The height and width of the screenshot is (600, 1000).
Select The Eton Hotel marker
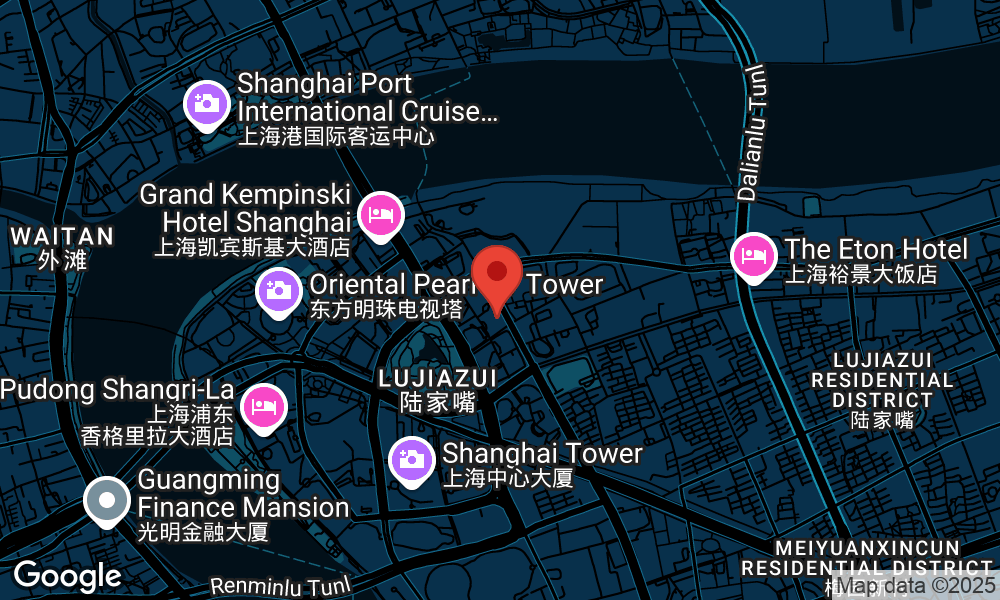(x=754, y=255)
